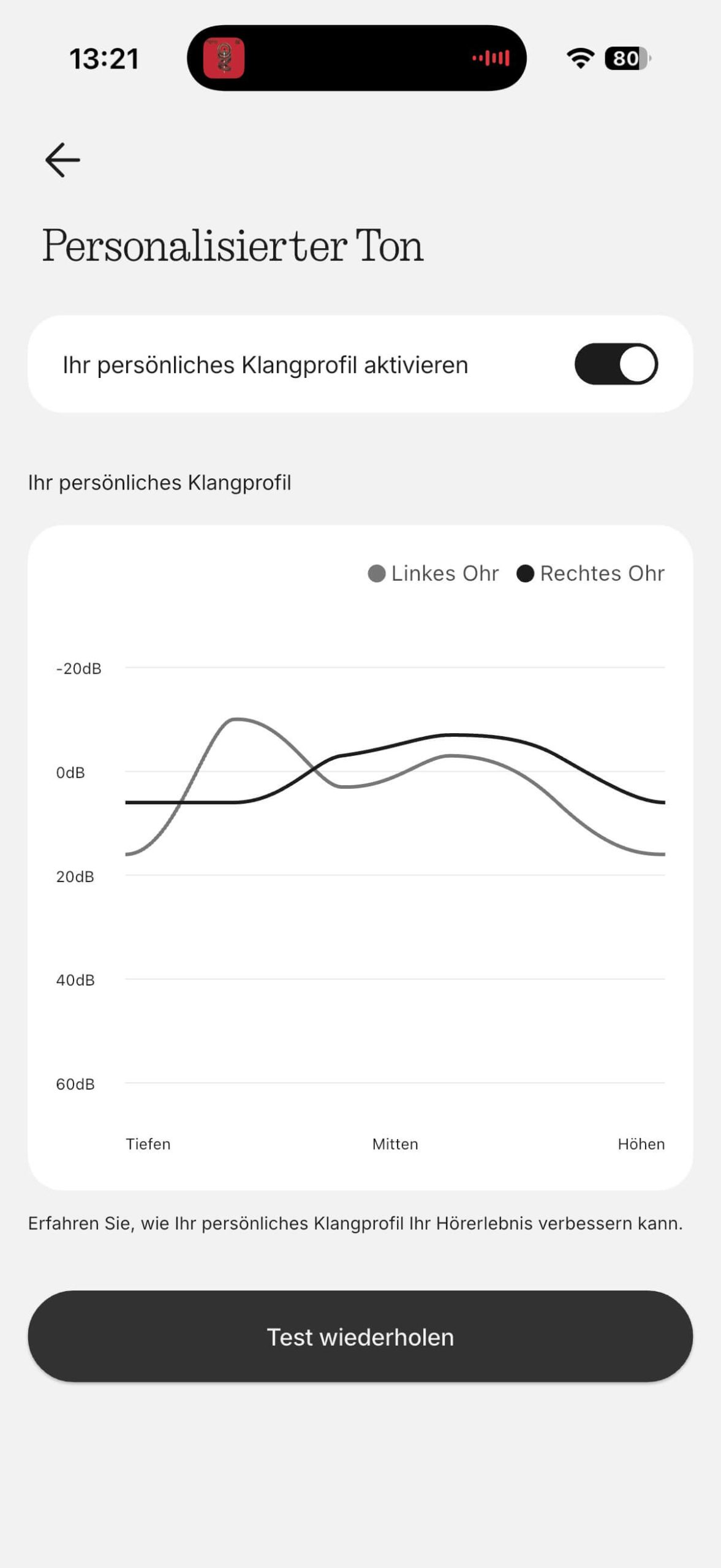The height and width of the screenshot is (1568, 721).
Task: Go back using the arrow icon
Action: (x=62, y=160)
